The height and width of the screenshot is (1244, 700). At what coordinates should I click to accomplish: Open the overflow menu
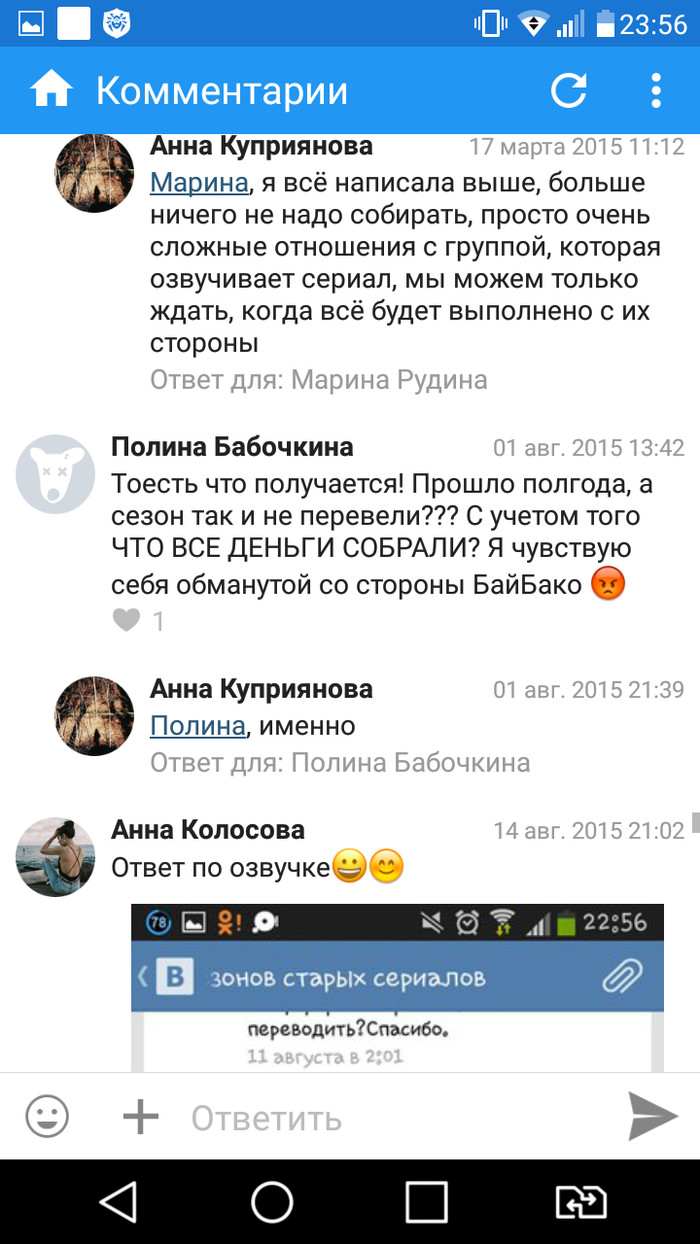pos(656,91)
